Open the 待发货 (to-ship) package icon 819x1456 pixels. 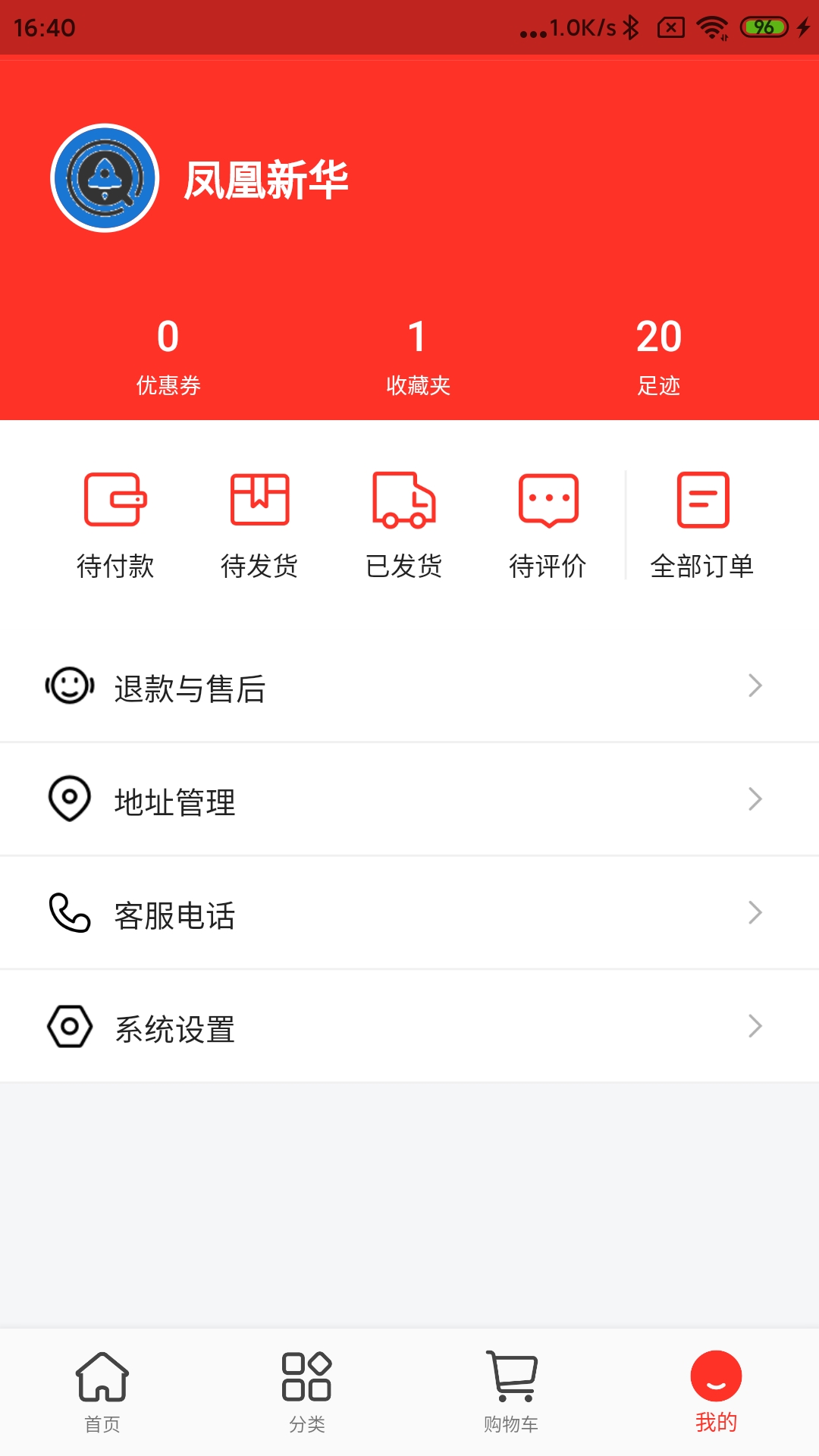[x=259, y=500]
